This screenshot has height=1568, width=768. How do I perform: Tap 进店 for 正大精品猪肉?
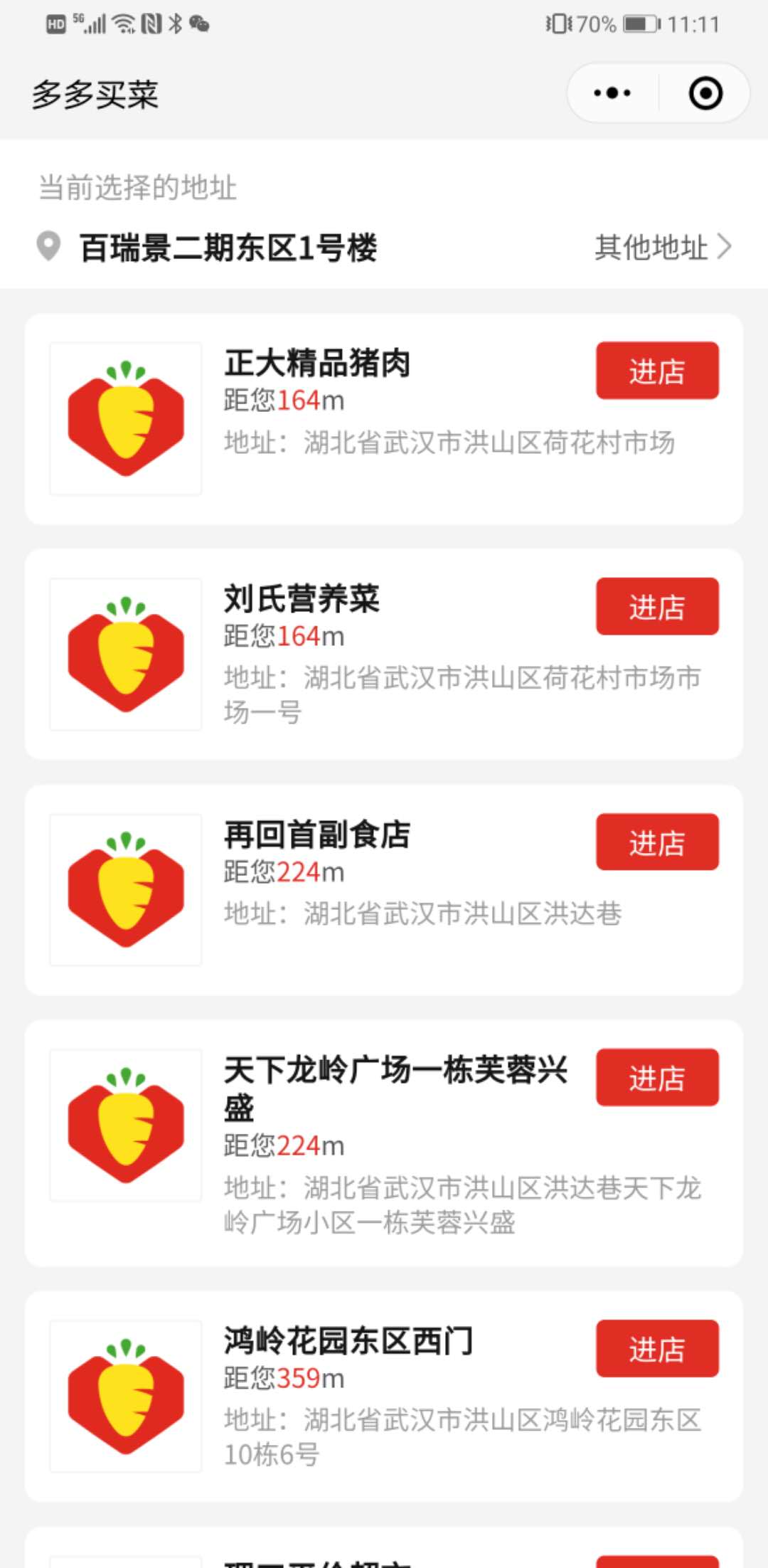coord(656,371)
